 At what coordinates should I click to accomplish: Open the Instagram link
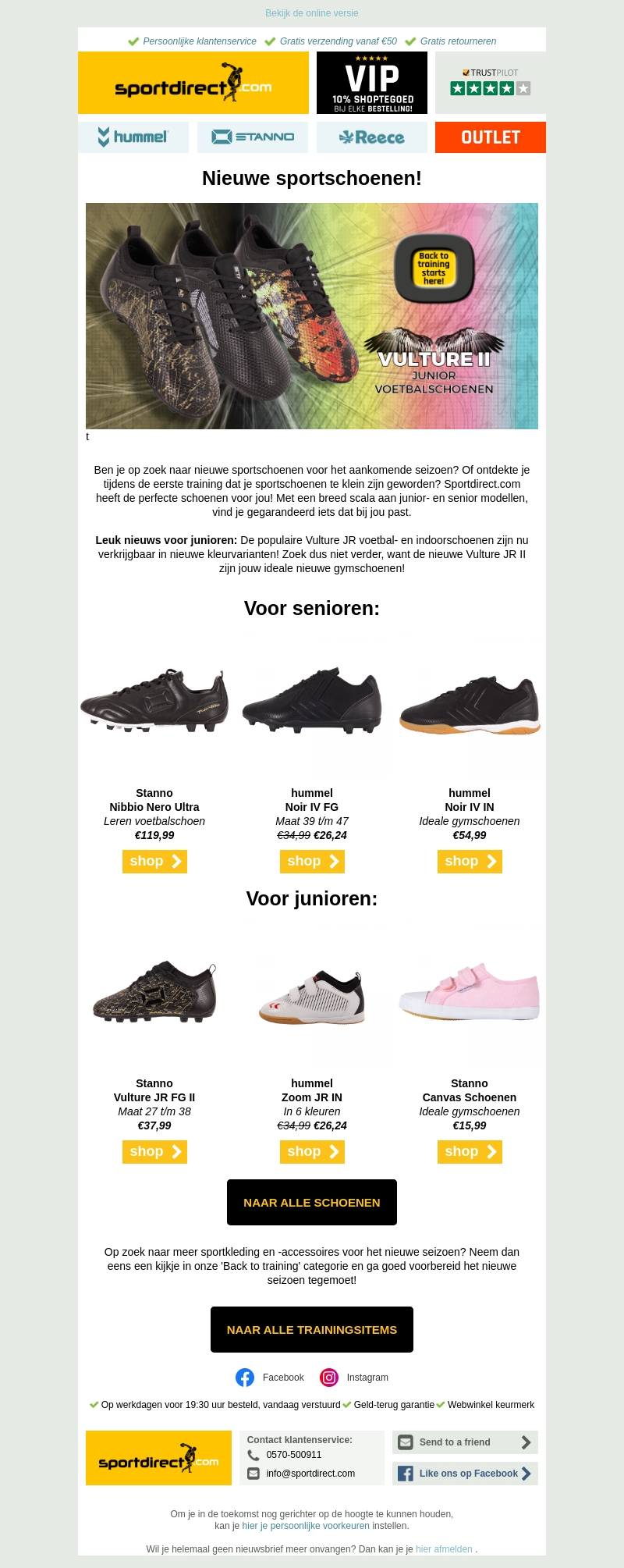(x=355, y=1378)
